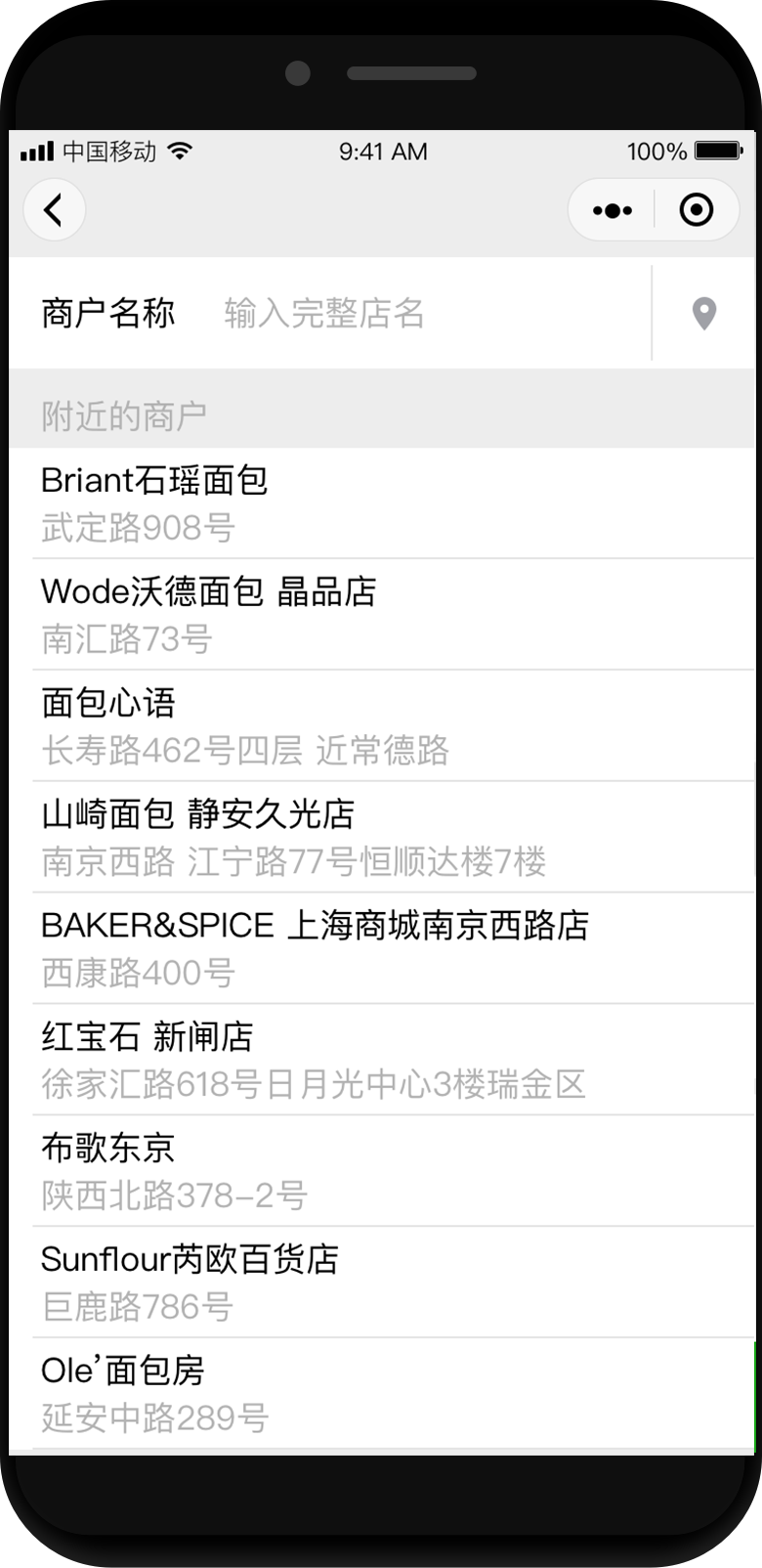Image resolution: width=762 pixels, height=1568 pixels.
Task: Tap the location pin icon
Action: point(703,314)
